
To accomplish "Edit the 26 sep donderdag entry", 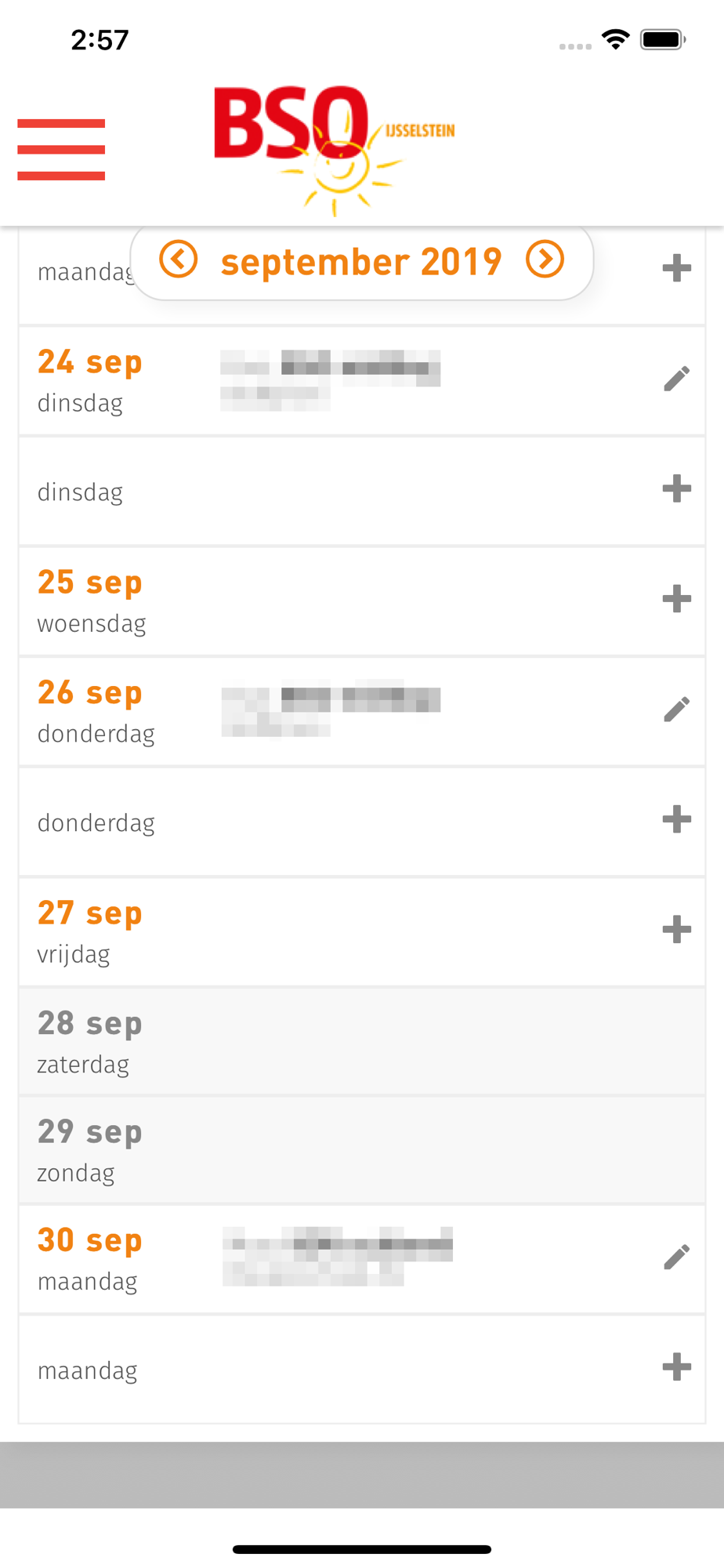I will pyautogui.click(x=676, y=710).
